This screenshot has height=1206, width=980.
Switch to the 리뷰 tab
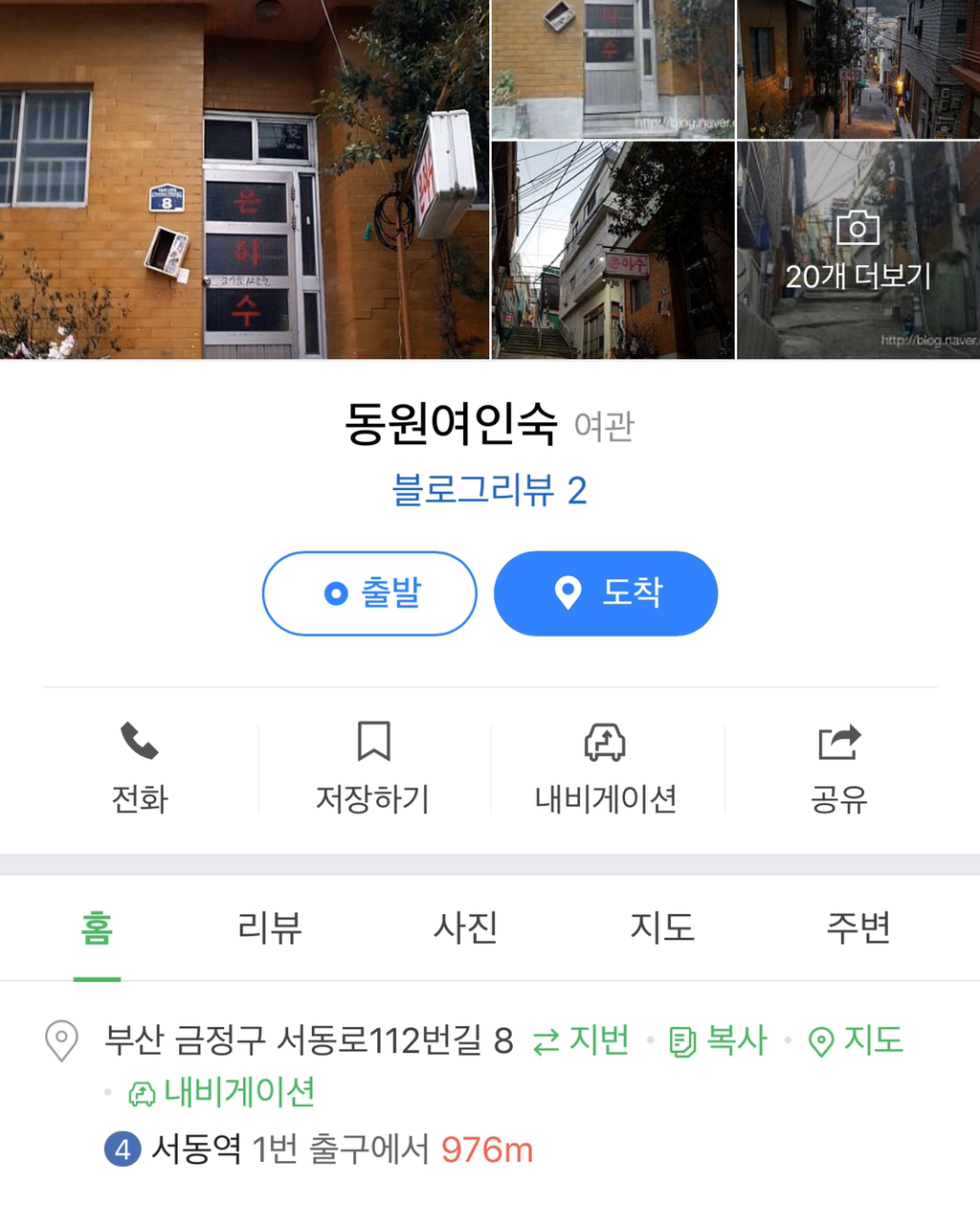[x=270, y=927]
